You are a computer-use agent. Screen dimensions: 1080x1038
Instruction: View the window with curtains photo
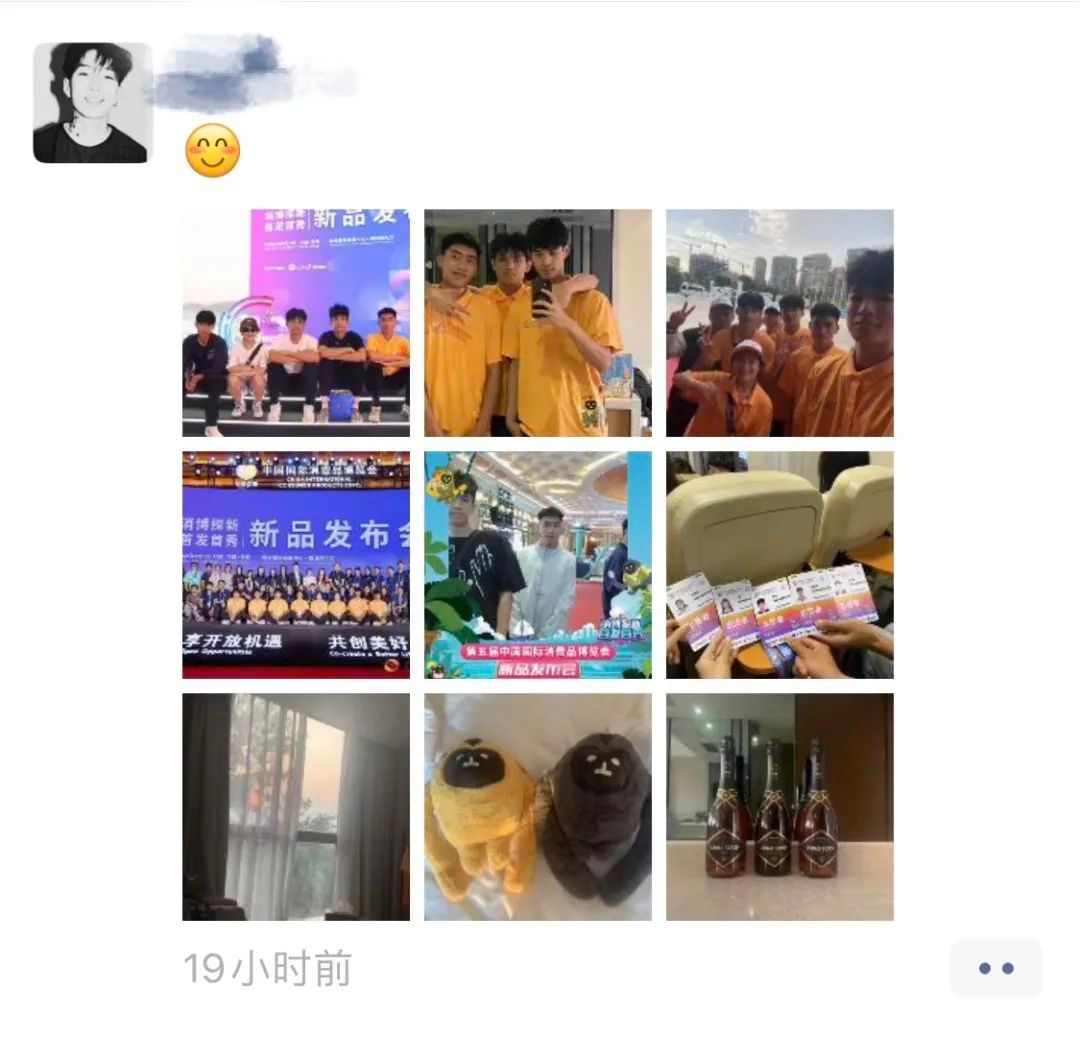[x=295, y=806]
